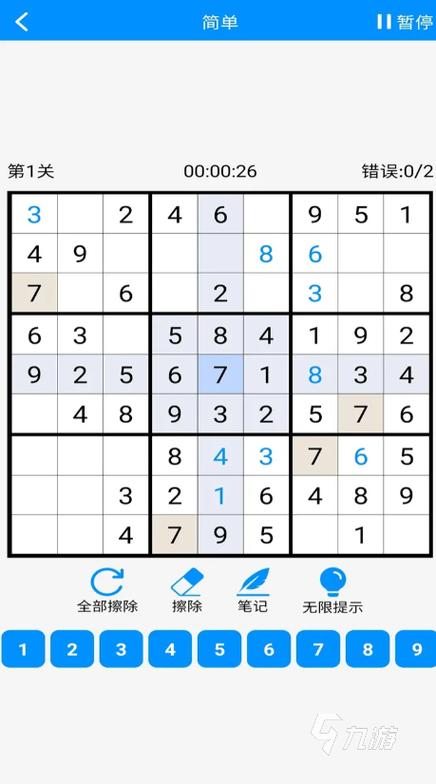The width and height of the screenshot is (436, 784).
Task: Enter number 3 from the keypad
Action: point(121,649)
